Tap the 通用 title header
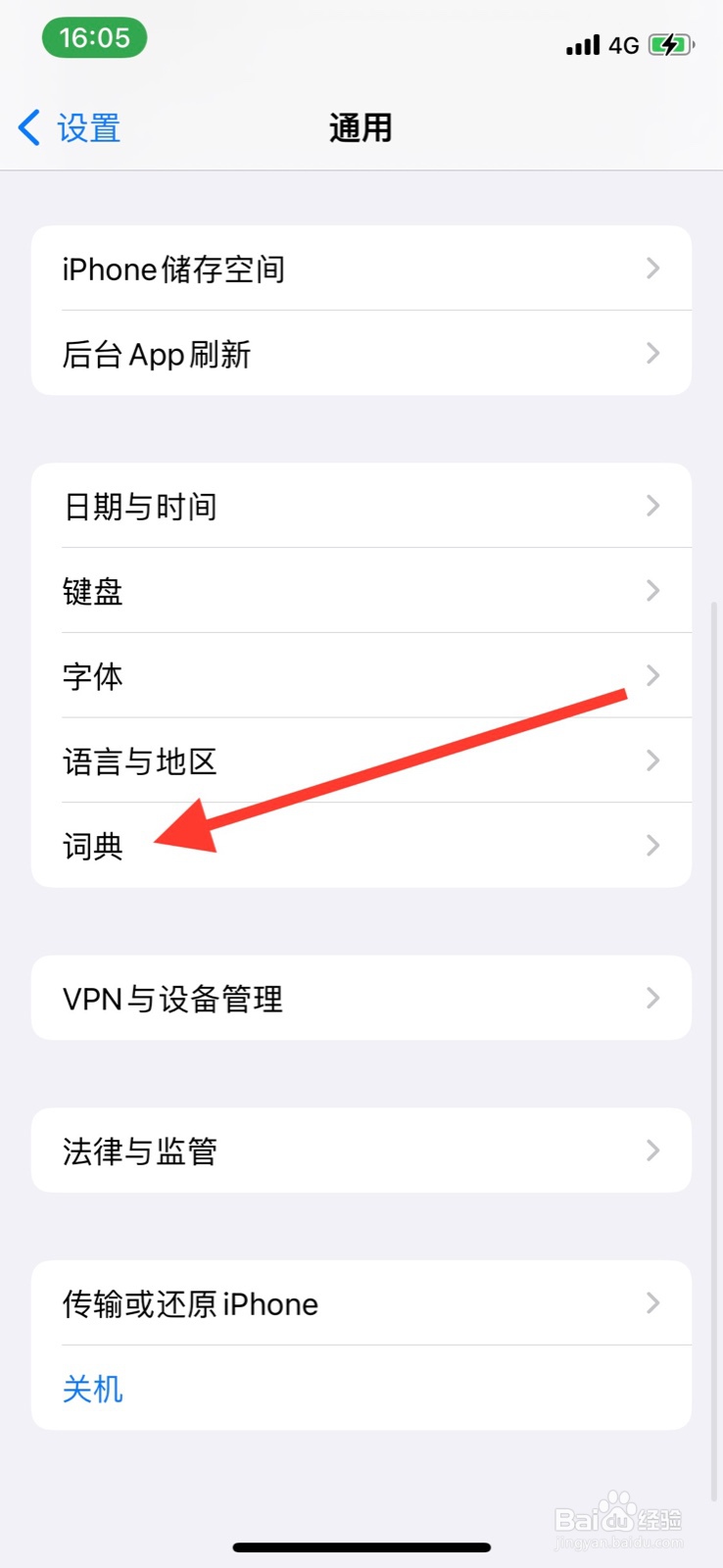This screenshot has height=1568, width=723. [361, 127]
